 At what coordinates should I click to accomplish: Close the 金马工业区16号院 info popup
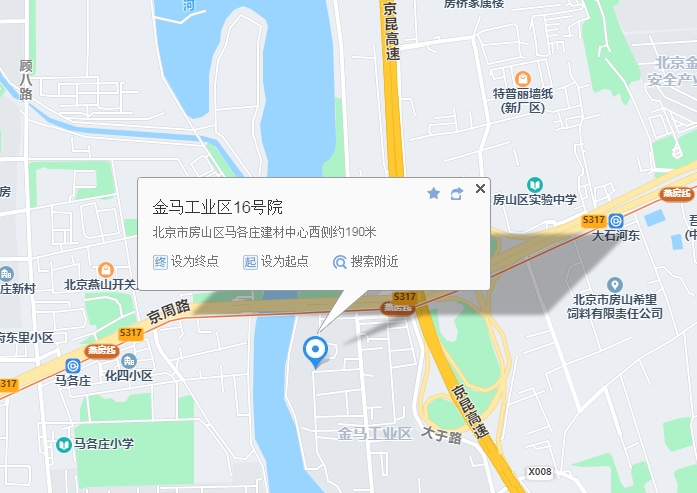click(x=480, y=188)
